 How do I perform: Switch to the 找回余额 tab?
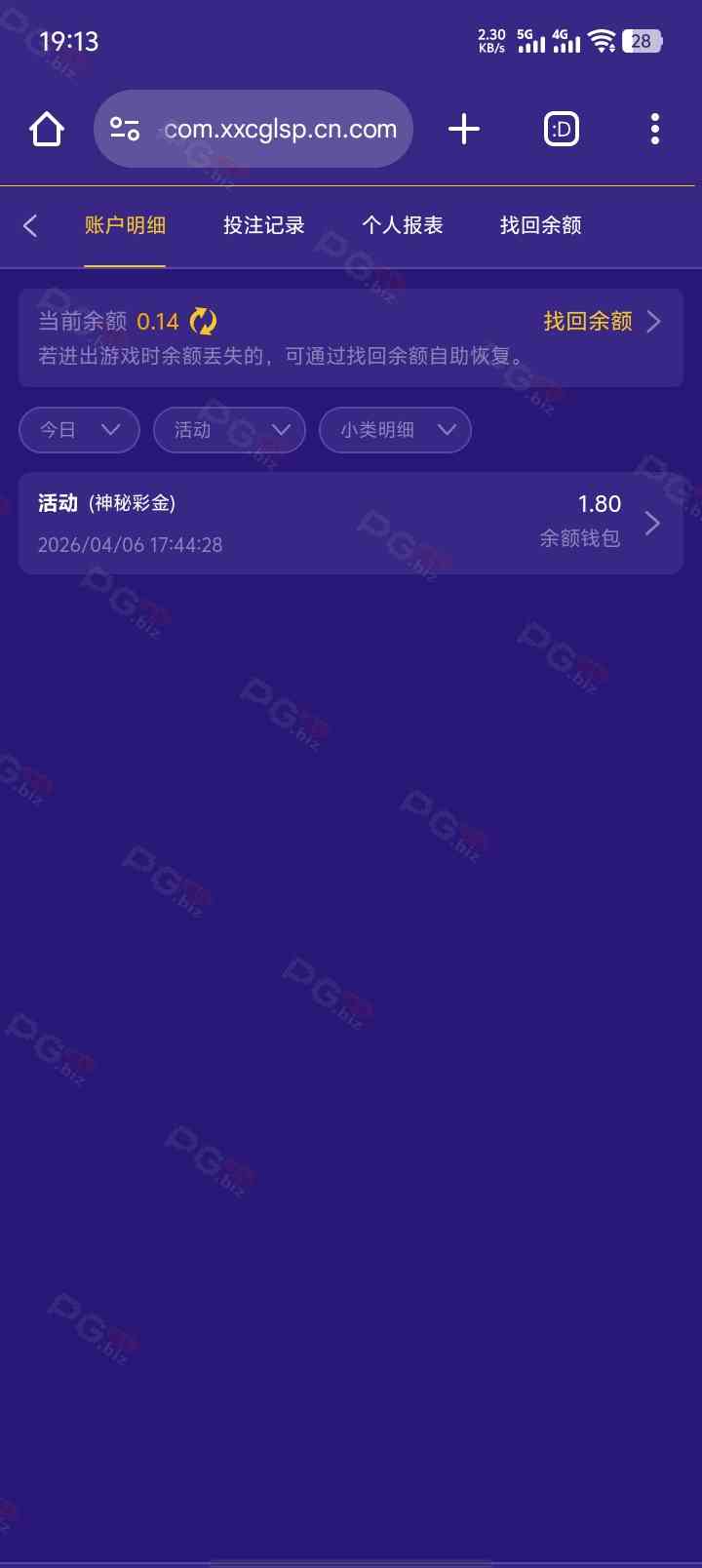(x=540, y=225)
